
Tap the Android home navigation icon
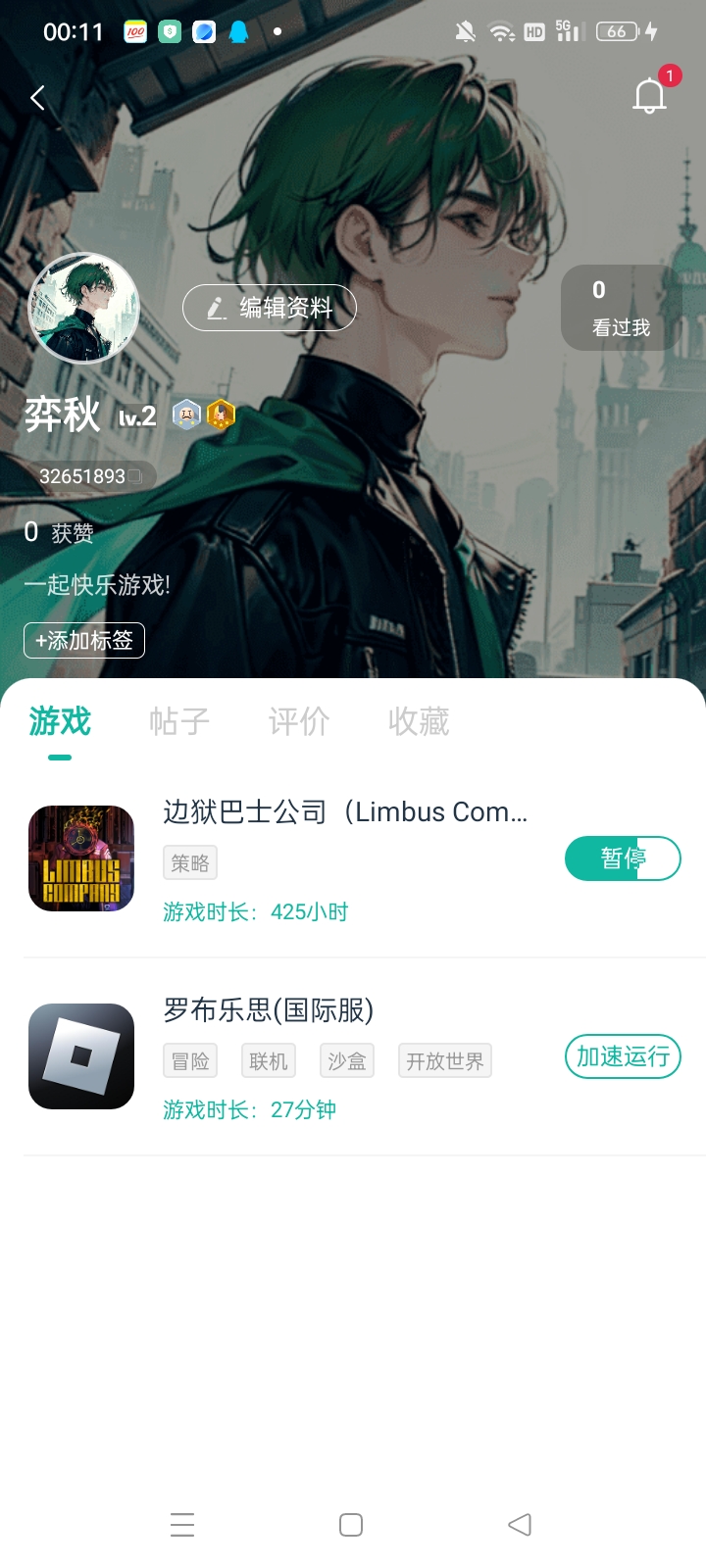[x=350, y=1525]
